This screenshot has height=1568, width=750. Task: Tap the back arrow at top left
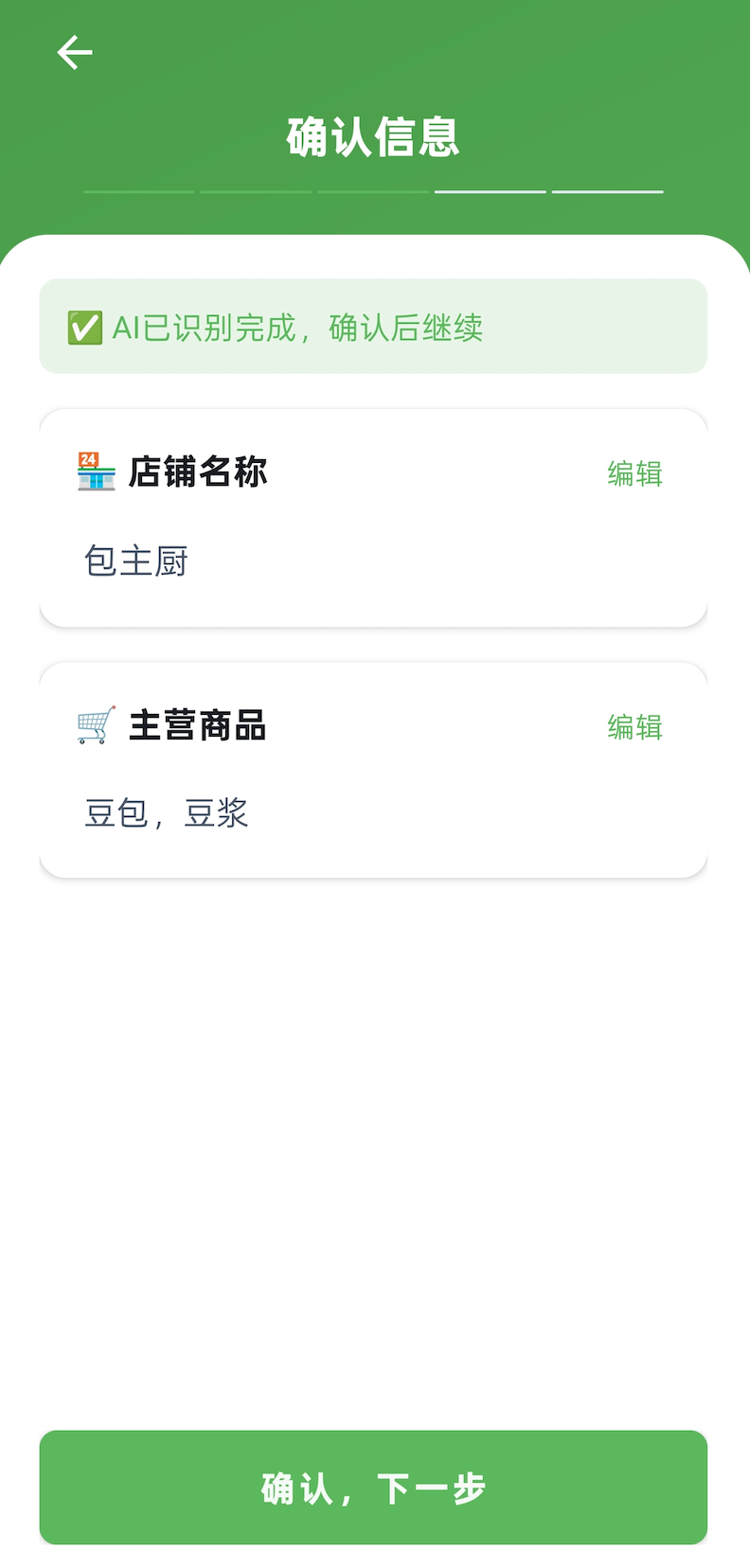coord(74,52)
